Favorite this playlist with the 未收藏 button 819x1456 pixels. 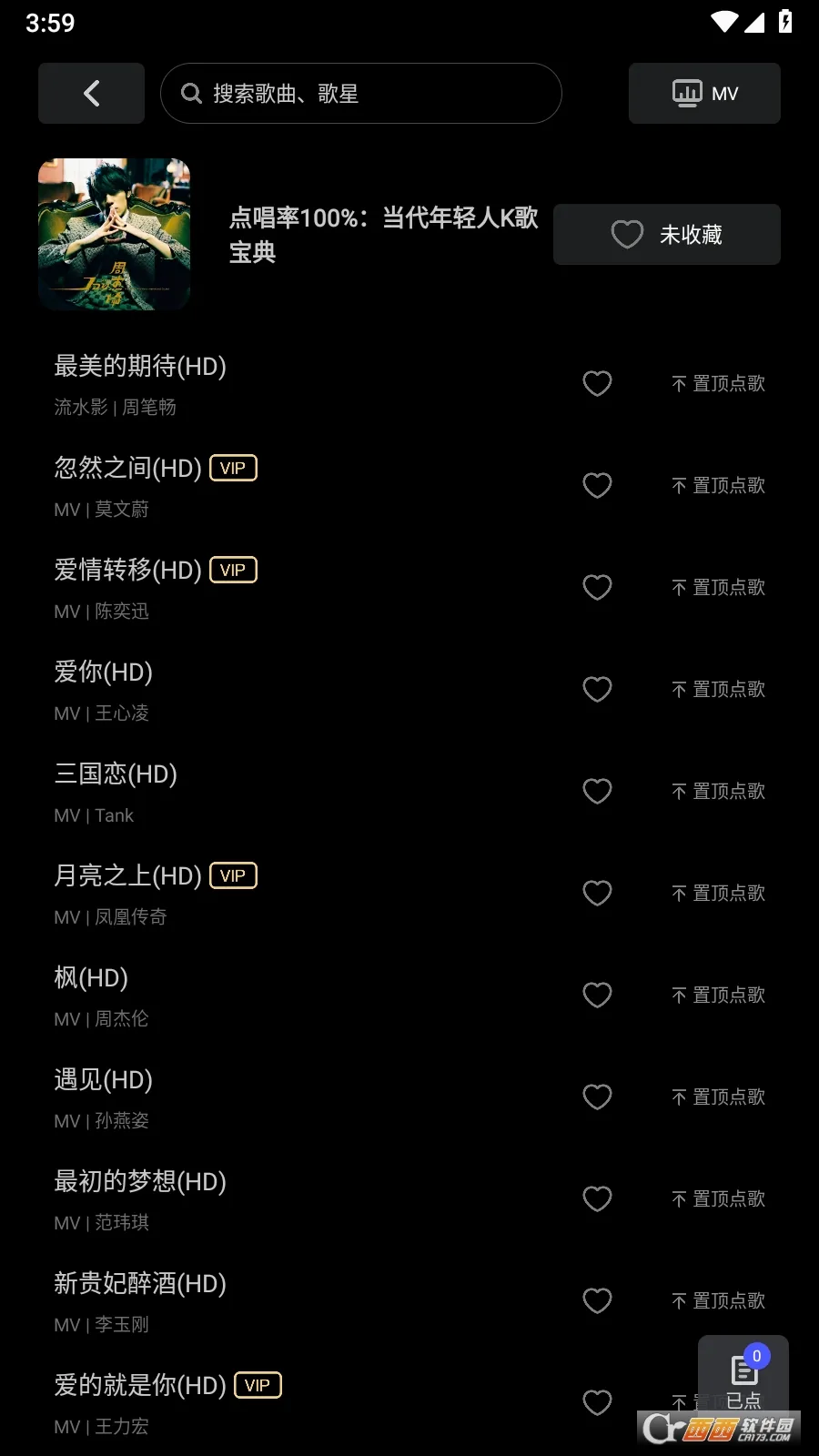click(x=667, y=235)
